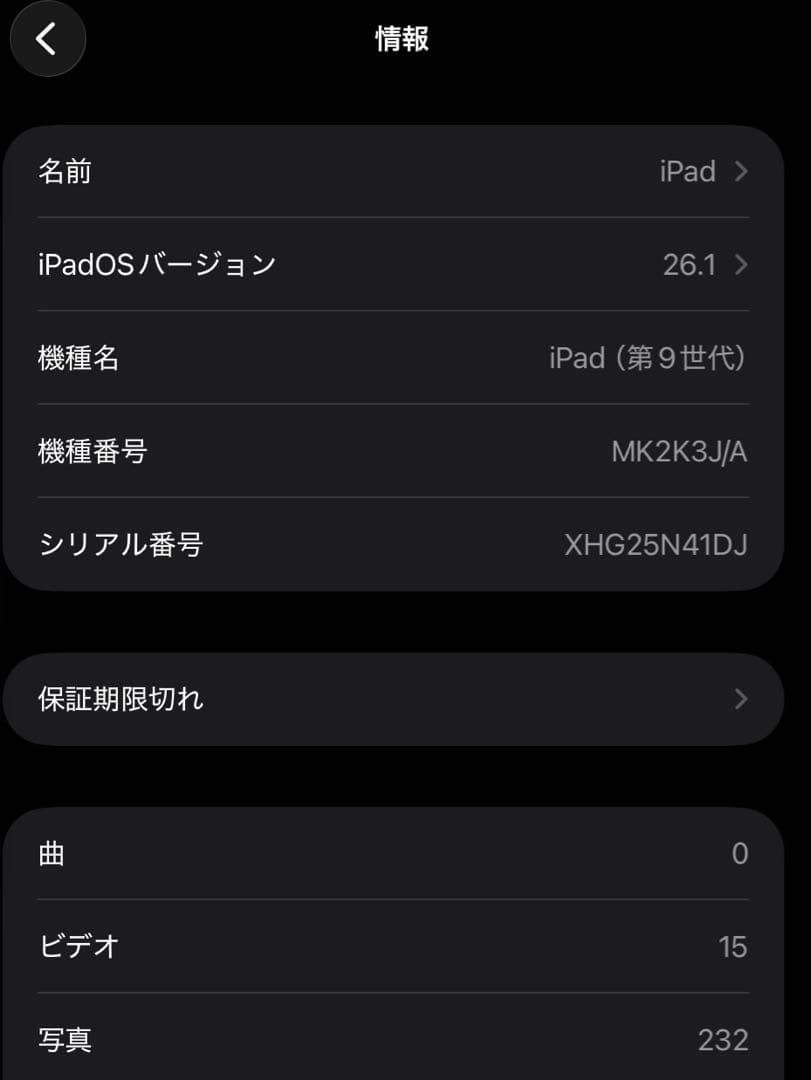Open the iPadOSバージョン details page
The width and height of the screenshot is (811, 1080).
(x=390, y=264)
